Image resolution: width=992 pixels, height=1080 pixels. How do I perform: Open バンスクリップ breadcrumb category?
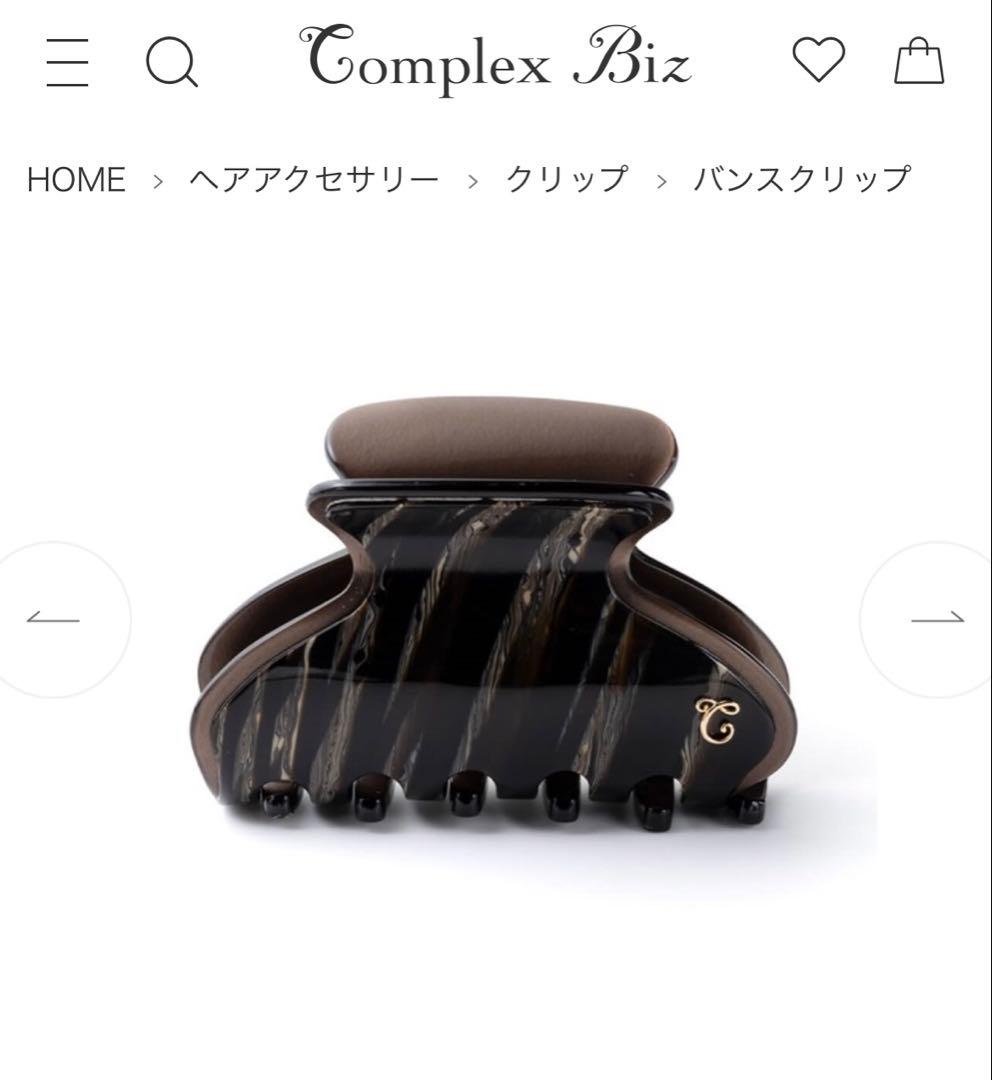pyautogui.click(x=801, y=180)
